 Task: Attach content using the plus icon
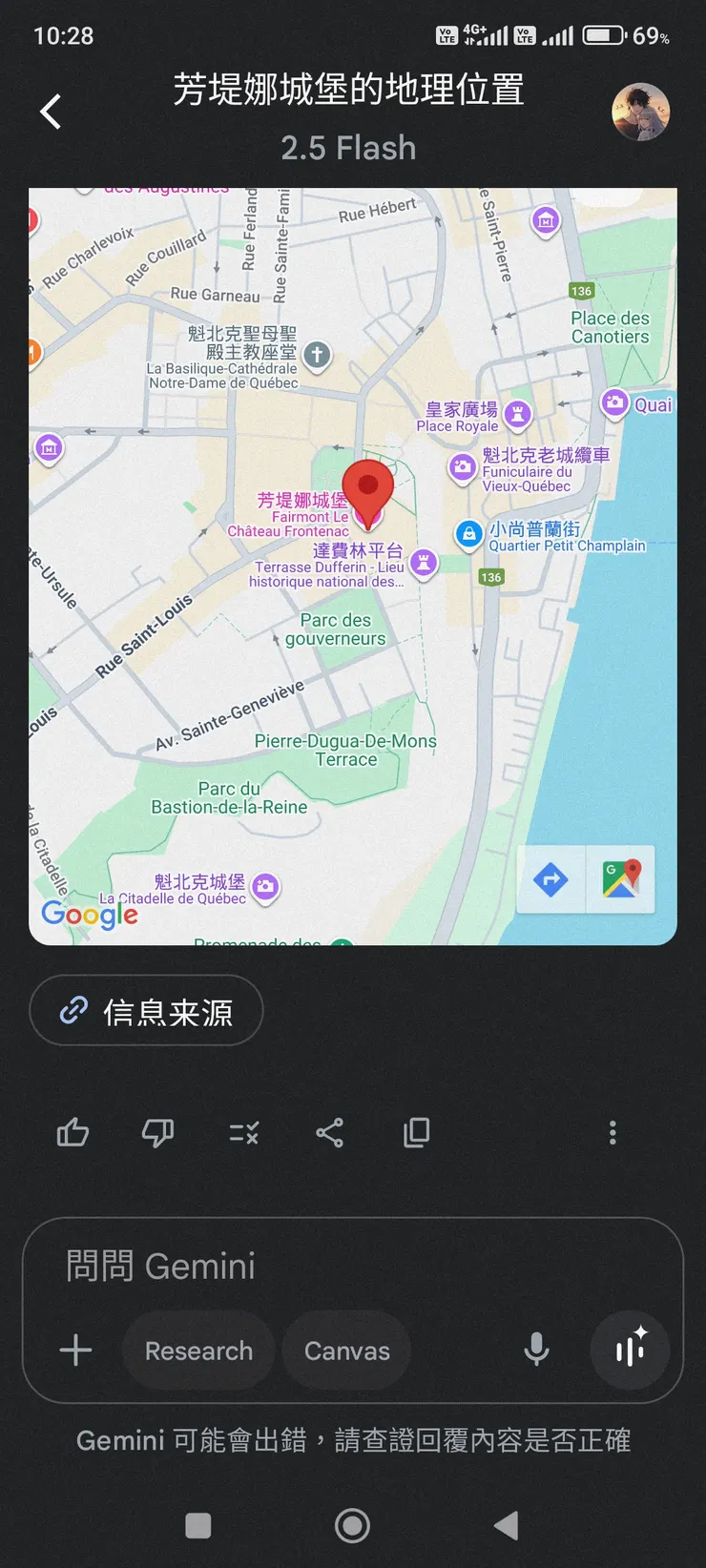point(75,1350)
